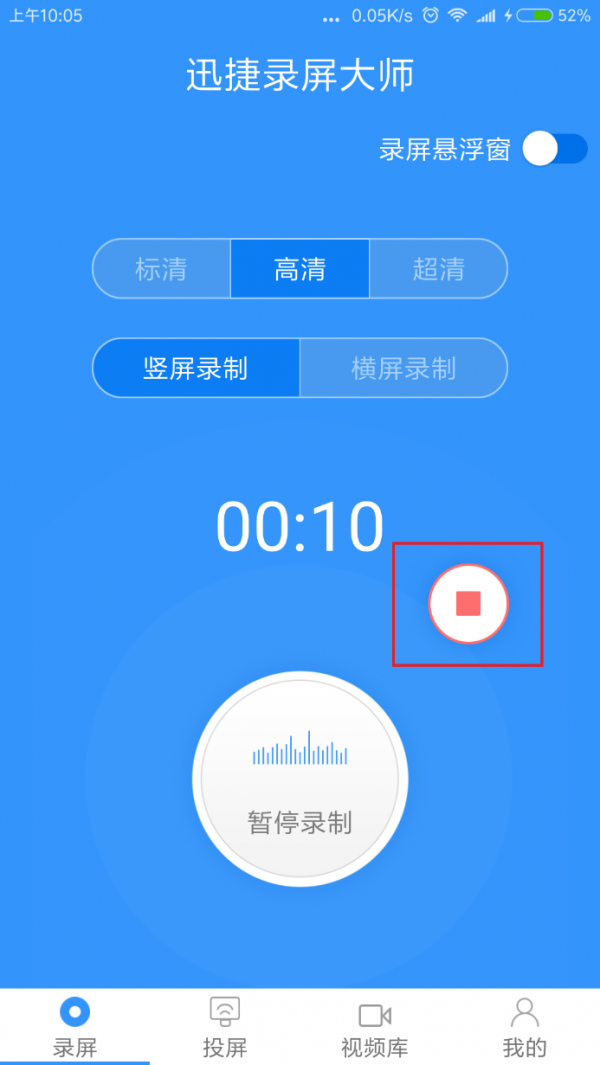Go to the 我的 profile tab
This screenshot has height=1065, width=600.
pyautogui.click(x=525, y=1027)
